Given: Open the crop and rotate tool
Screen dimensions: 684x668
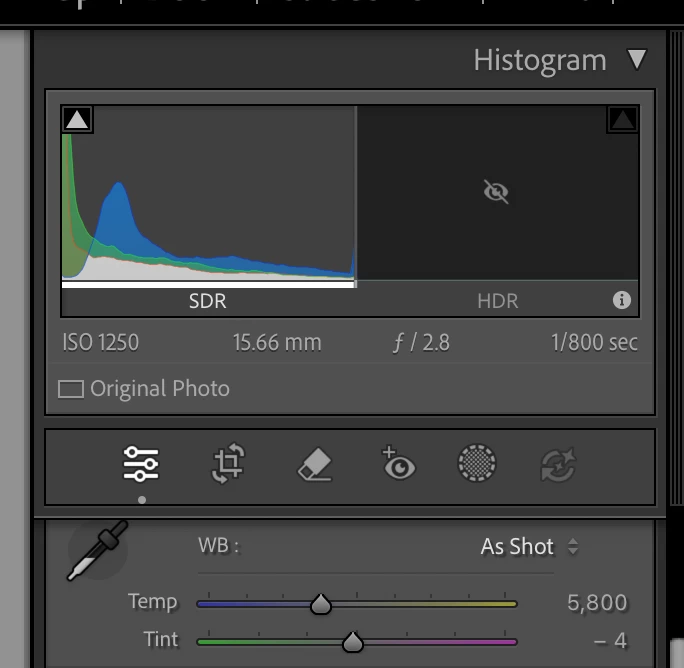Looking at the screenshot, I should 228,465.
